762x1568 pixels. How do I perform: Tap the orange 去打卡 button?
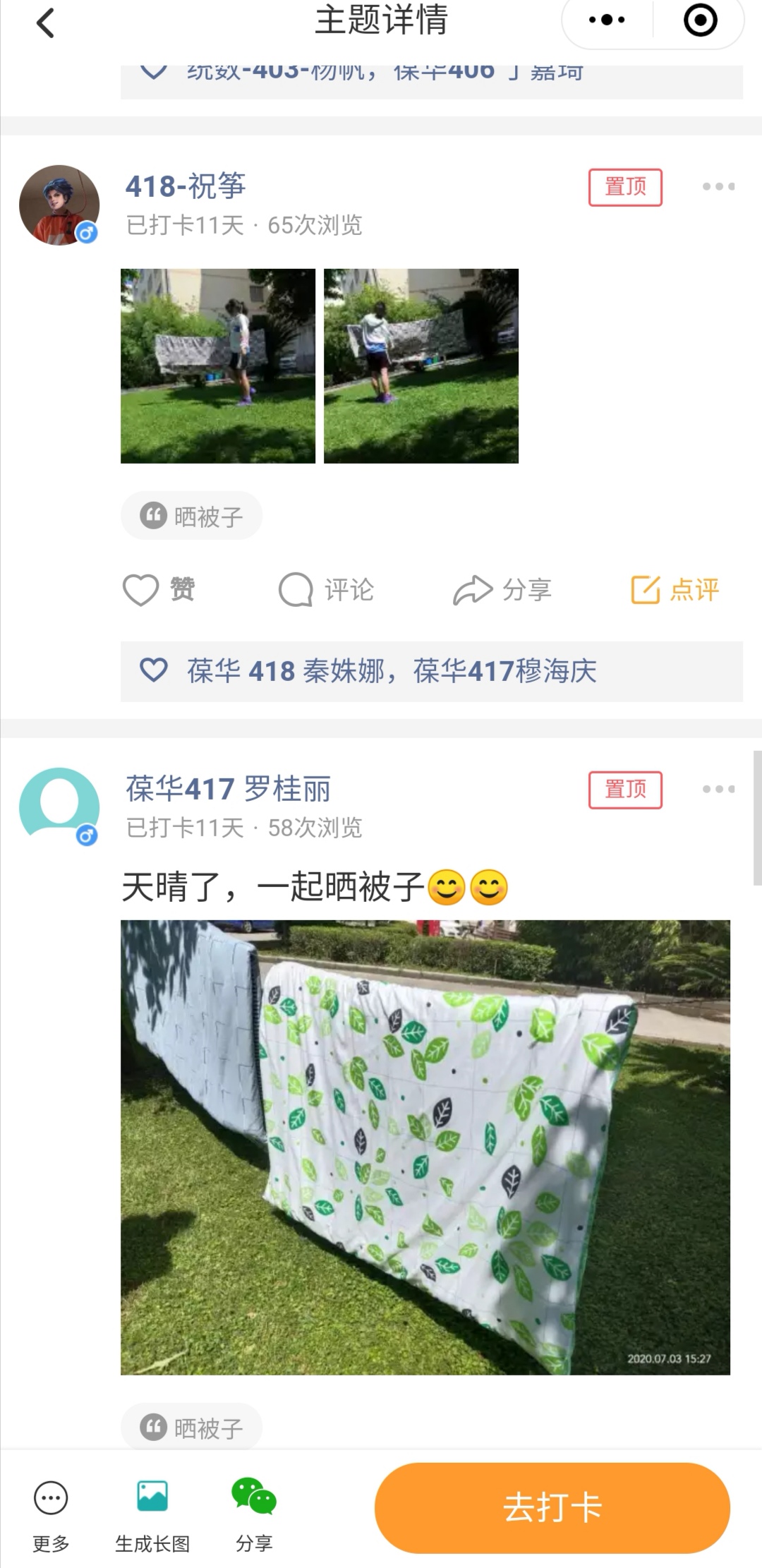tap(552, 1508)
